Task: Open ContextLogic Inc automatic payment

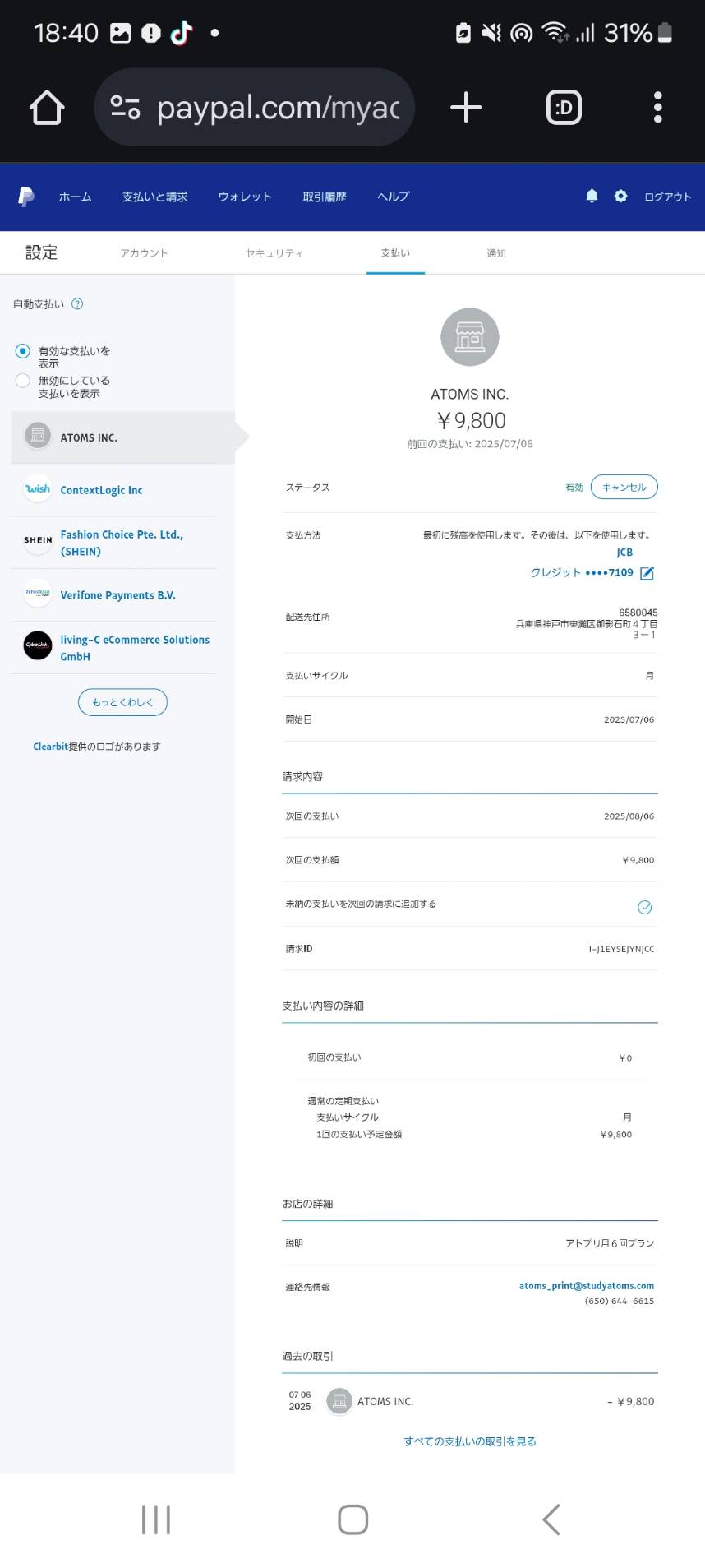Action: click(113, 490)
